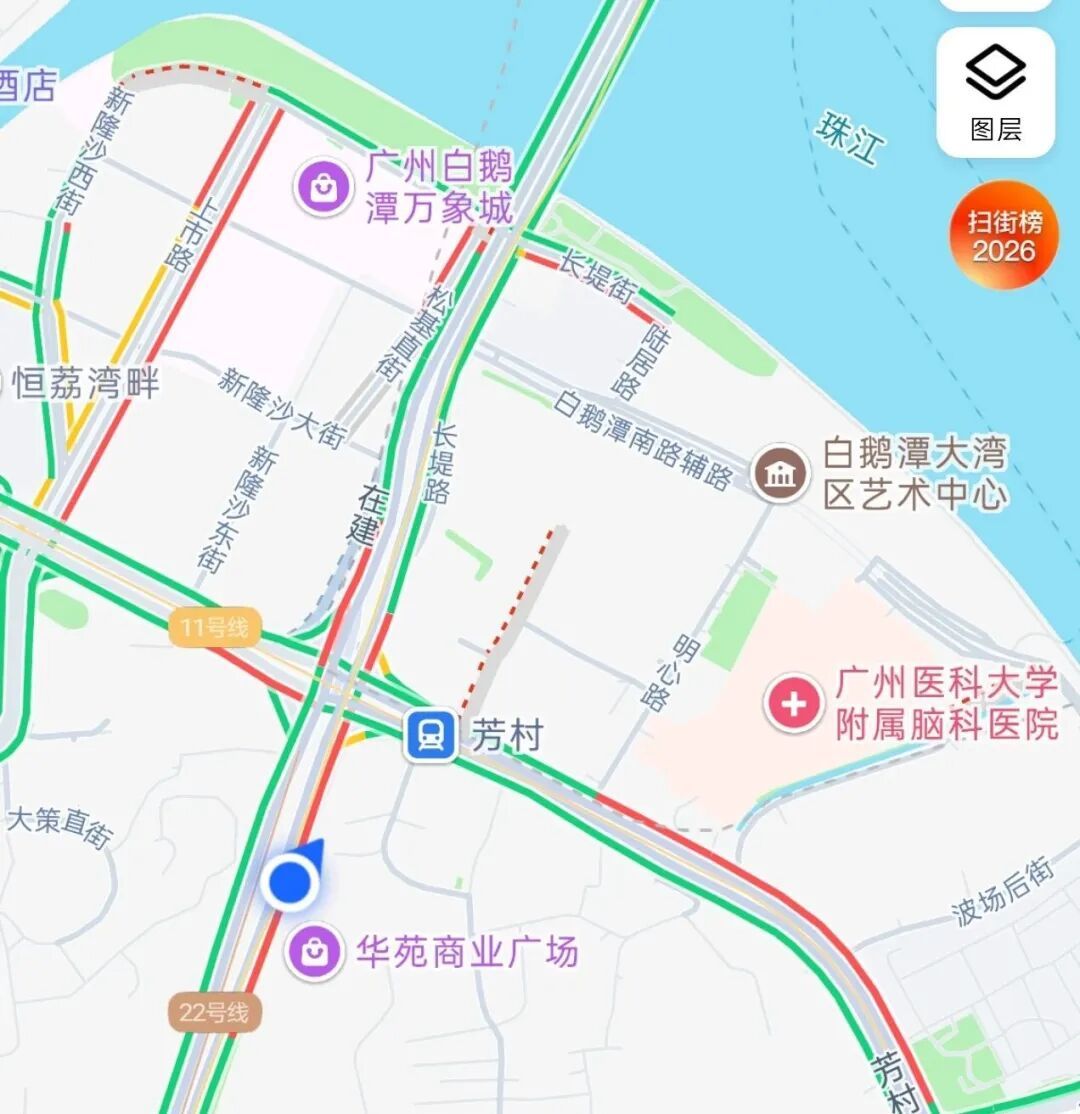Viewport: 1080px width, 1114px height.
Task: Open the 图层 layers button
Action: click(995, 92)
